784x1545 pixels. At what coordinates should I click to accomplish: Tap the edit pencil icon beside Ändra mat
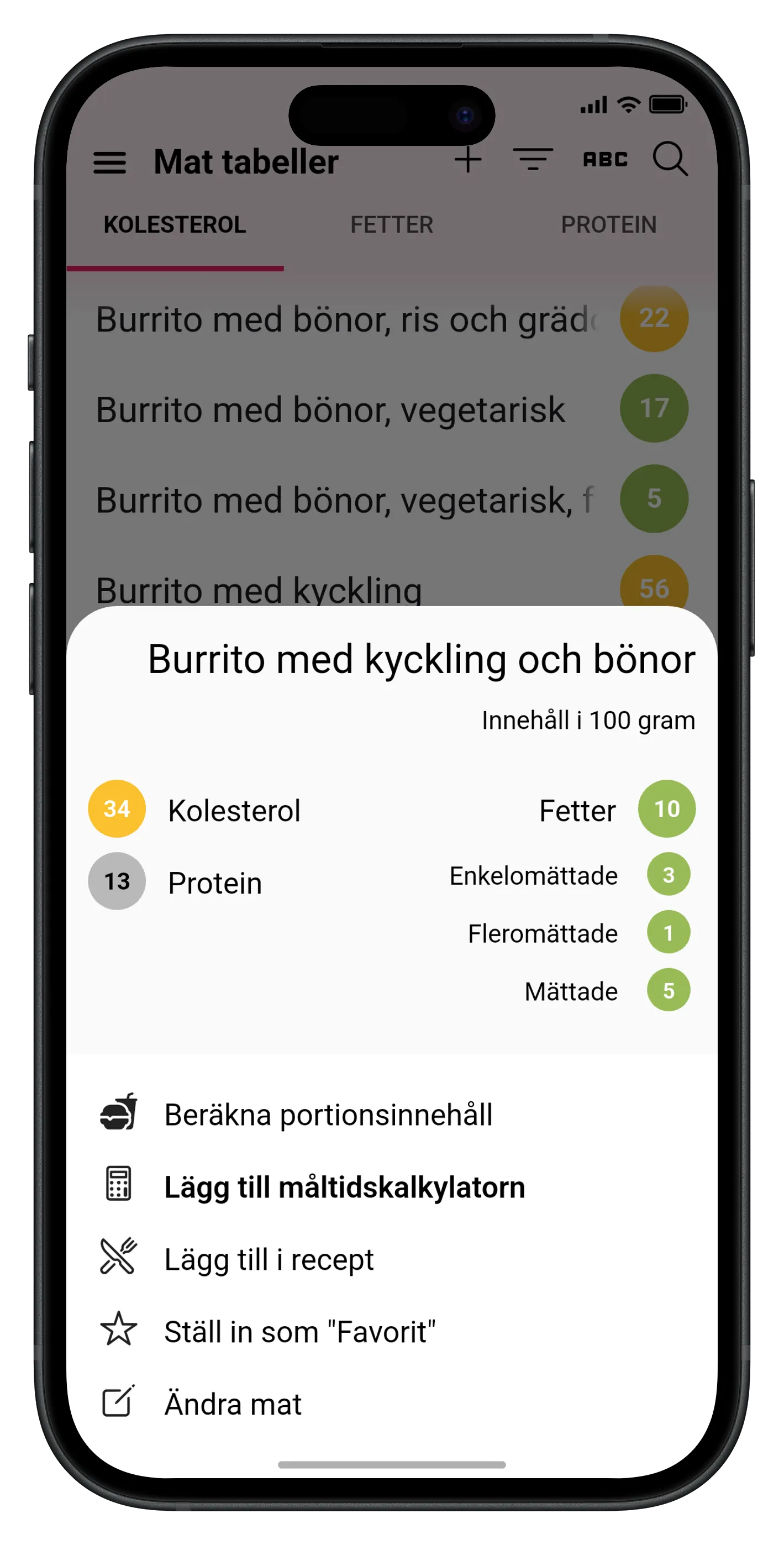pos(118,1402)
